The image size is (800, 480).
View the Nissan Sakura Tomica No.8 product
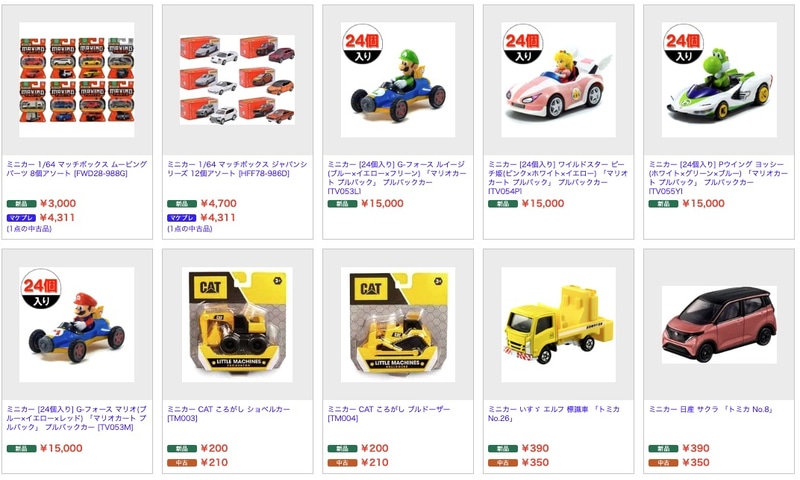tap(717, 324)
